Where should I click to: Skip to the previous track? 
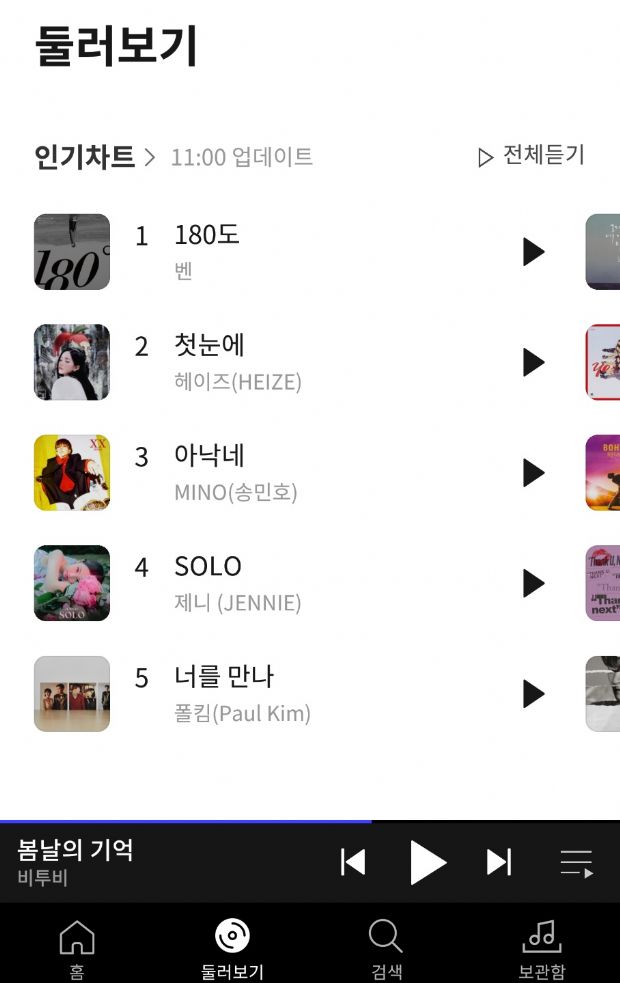click(353, 862)
